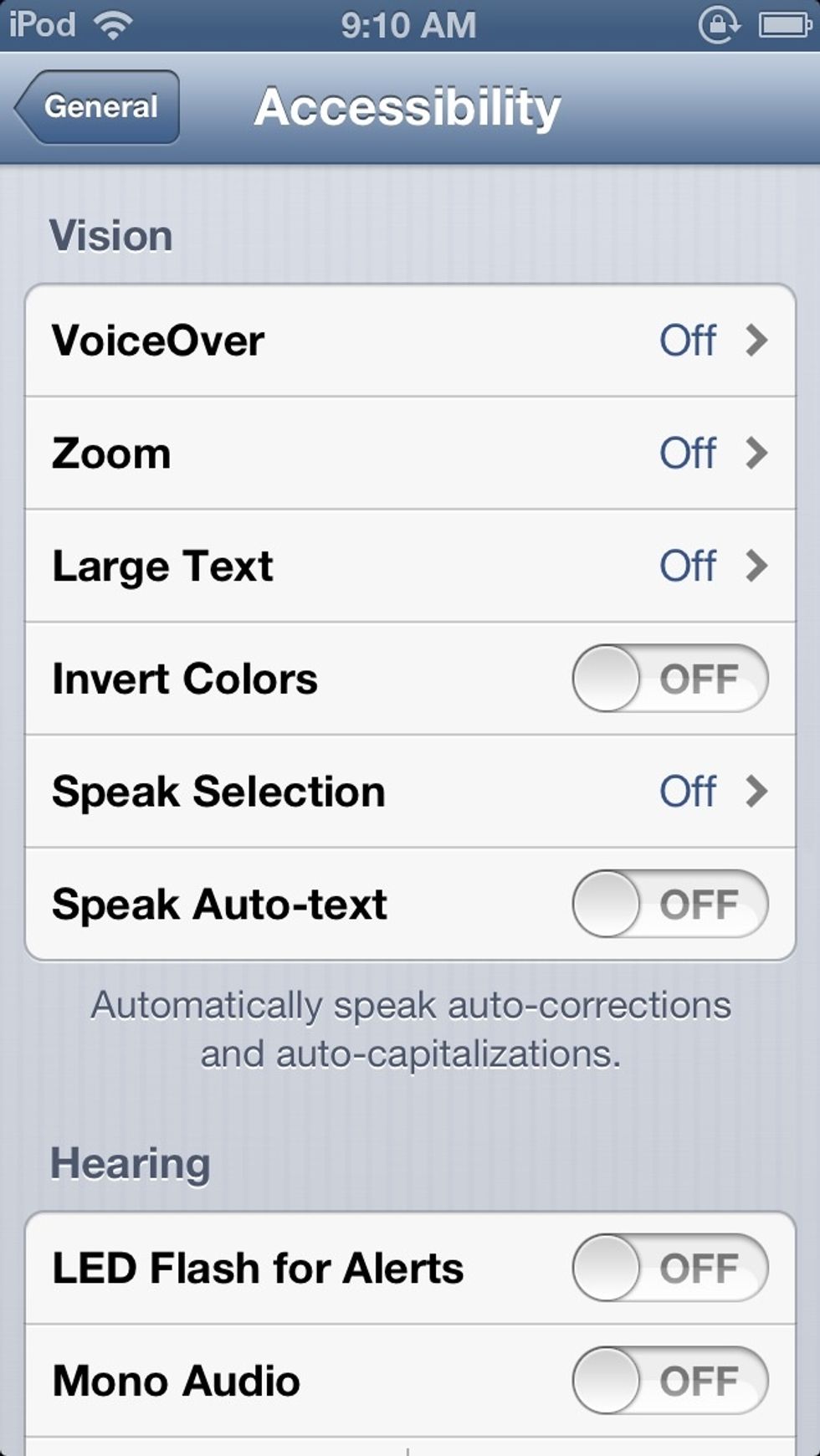Expand the Zoom settings row
Image resolution: width=820 pixels, height=1456 pixels.
758,453
